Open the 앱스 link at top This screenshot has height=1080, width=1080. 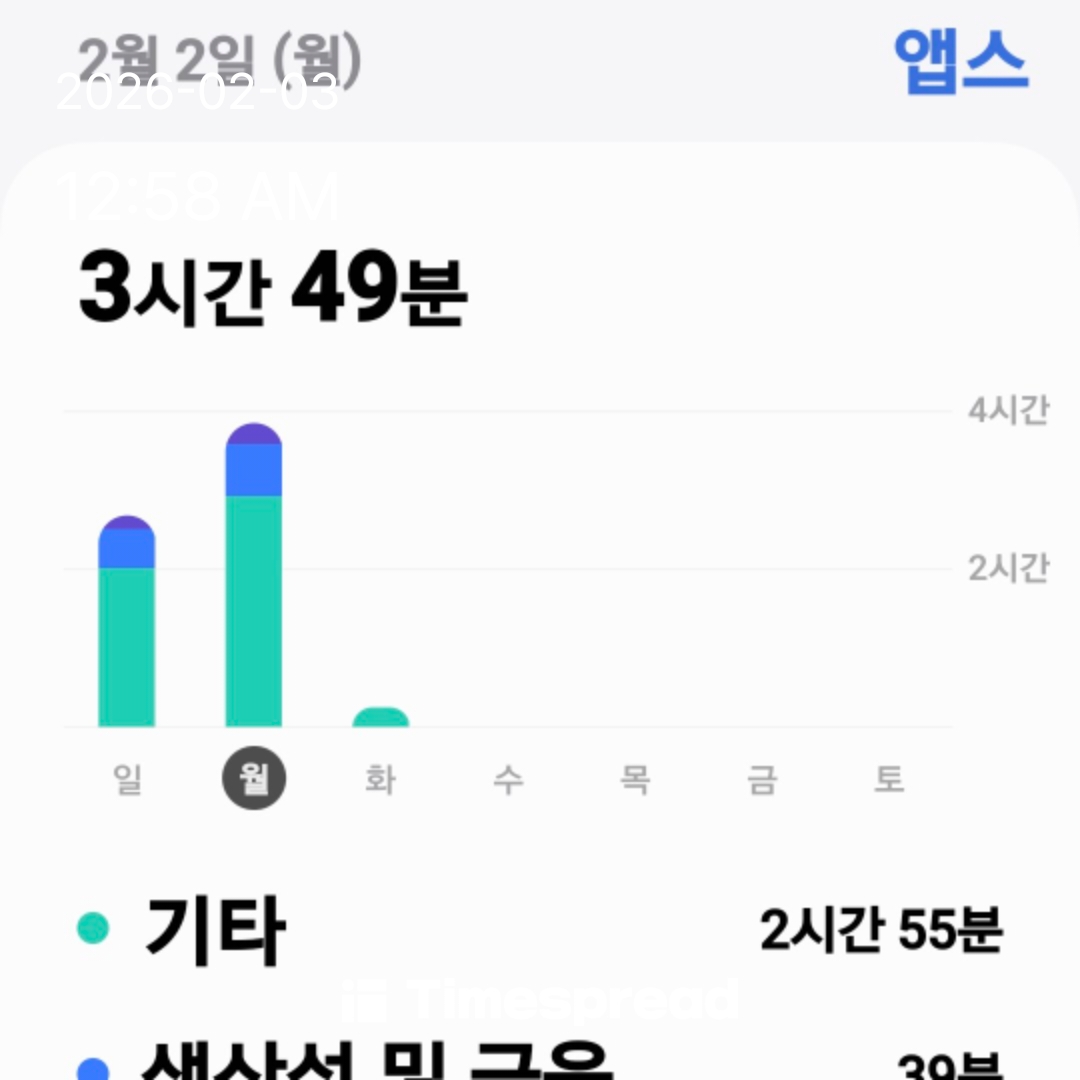coord(960,62)
